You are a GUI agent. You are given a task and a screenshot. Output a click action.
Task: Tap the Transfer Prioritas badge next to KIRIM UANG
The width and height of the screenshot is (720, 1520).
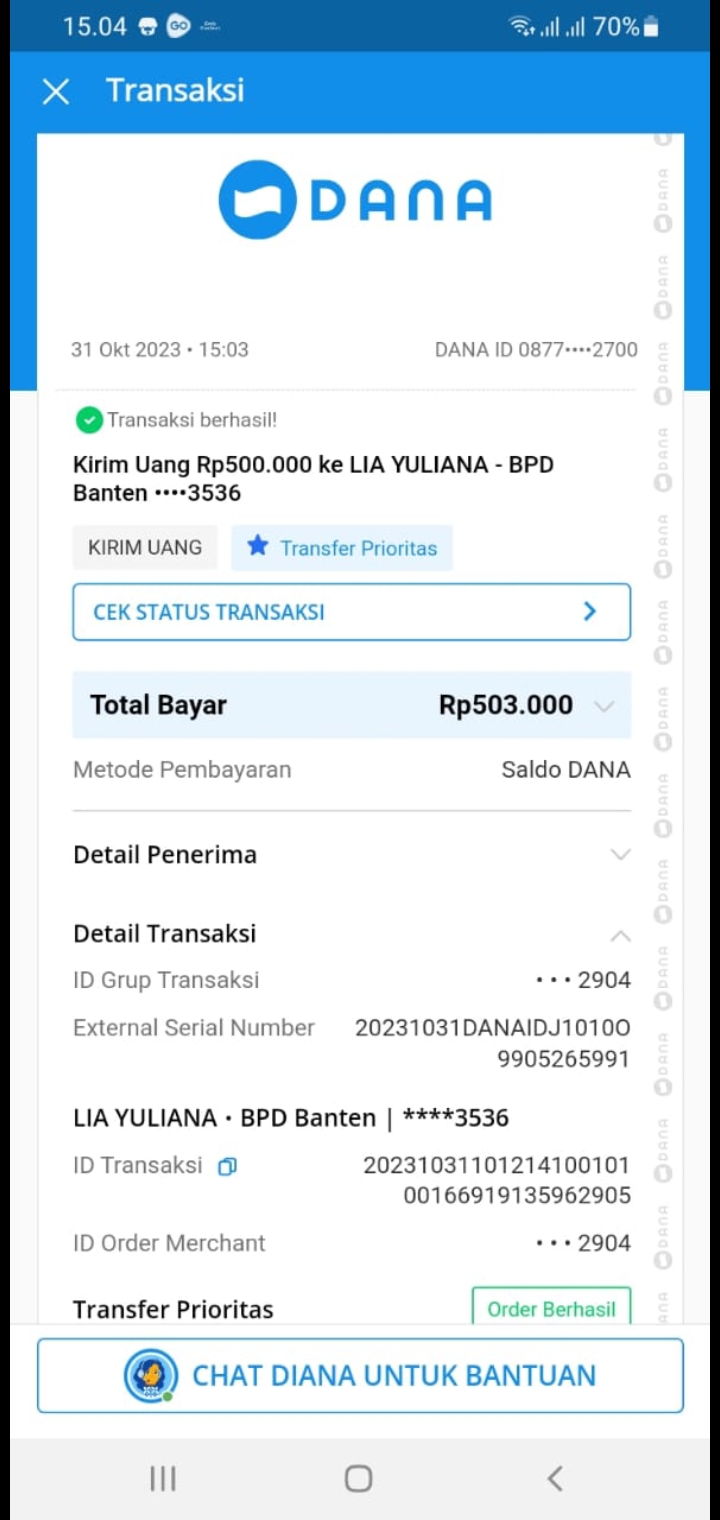[342, 547]
